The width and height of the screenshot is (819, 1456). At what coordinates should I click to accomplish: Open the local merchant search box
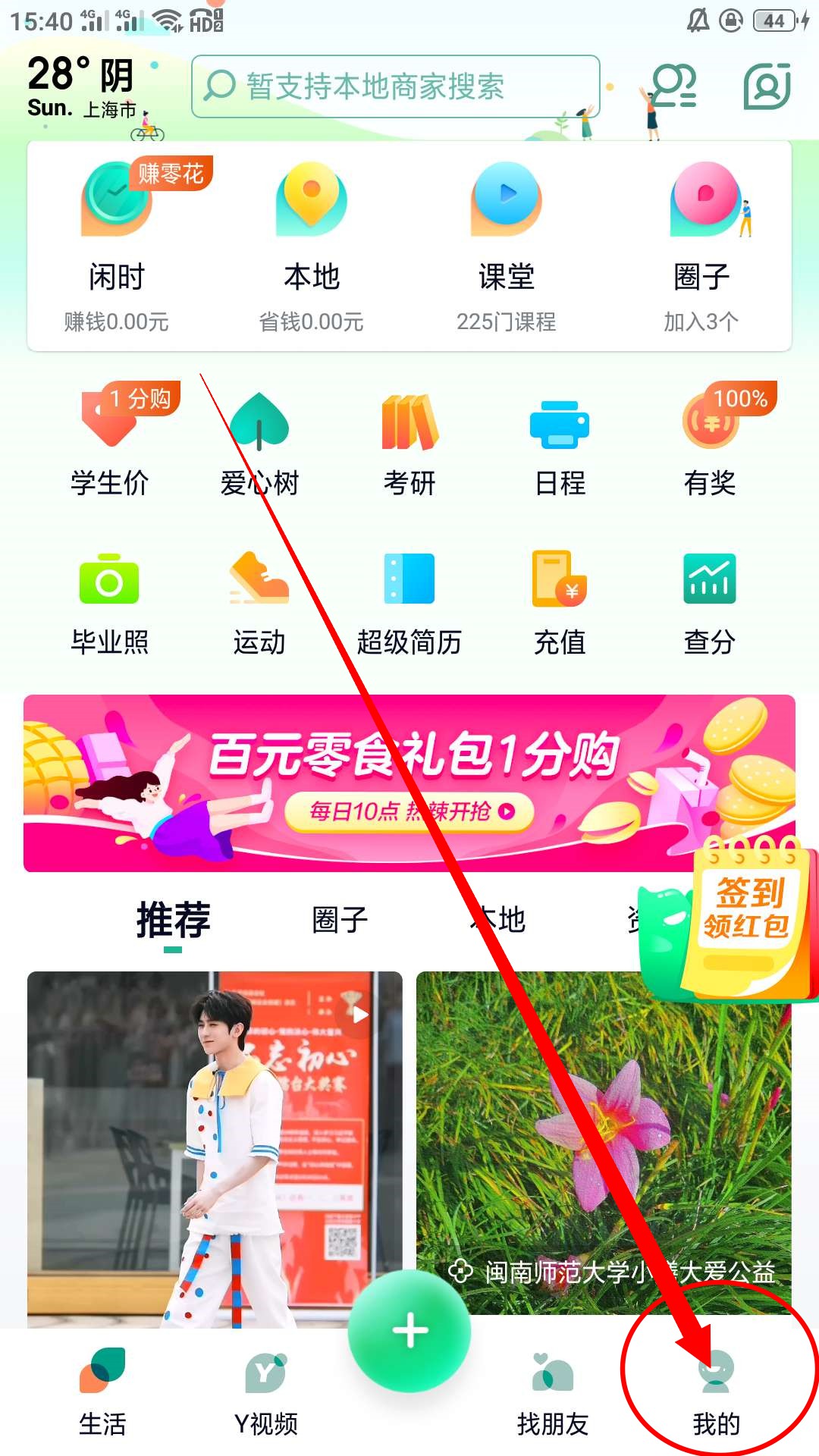(394, 86)
